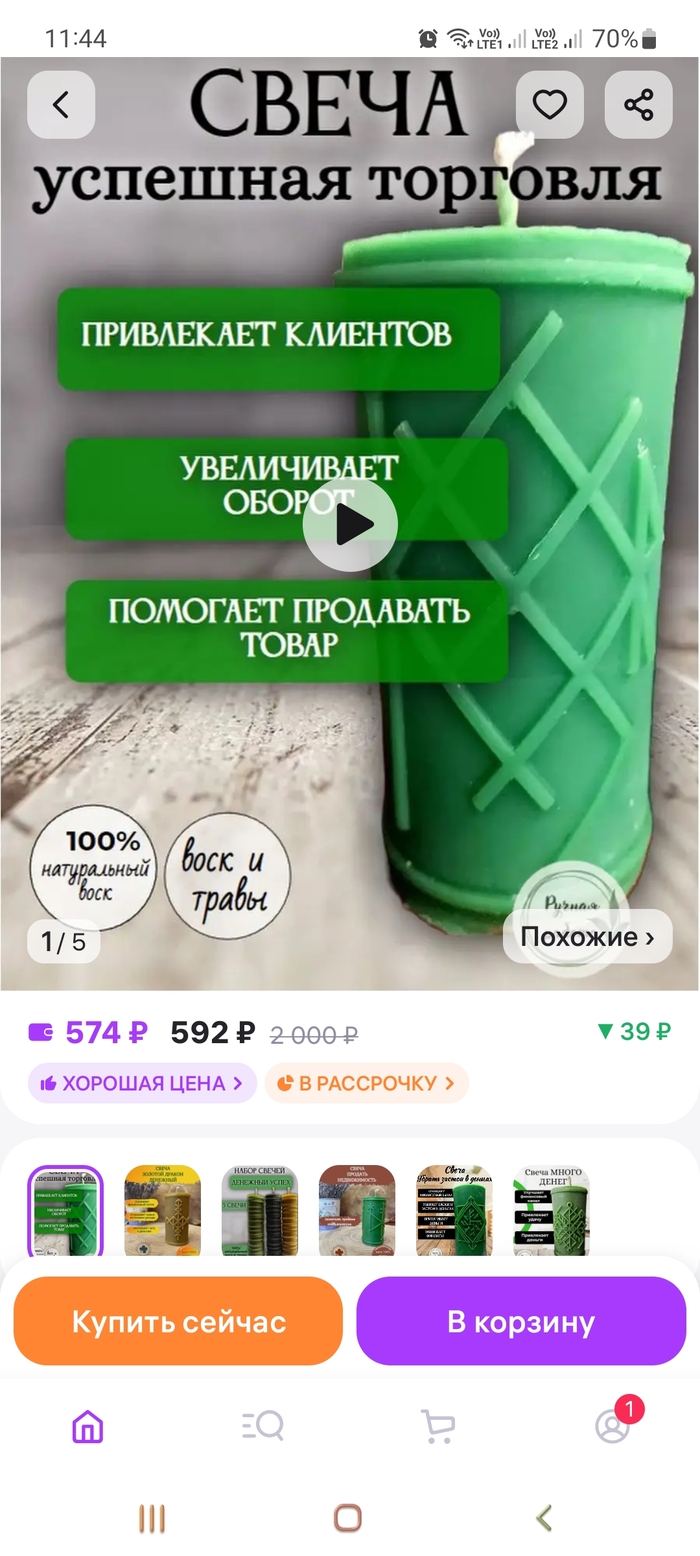Viewport: 700px width, 1556px height.
Task: Open the В рассрочку installment option
Action: coord(366,1083)
